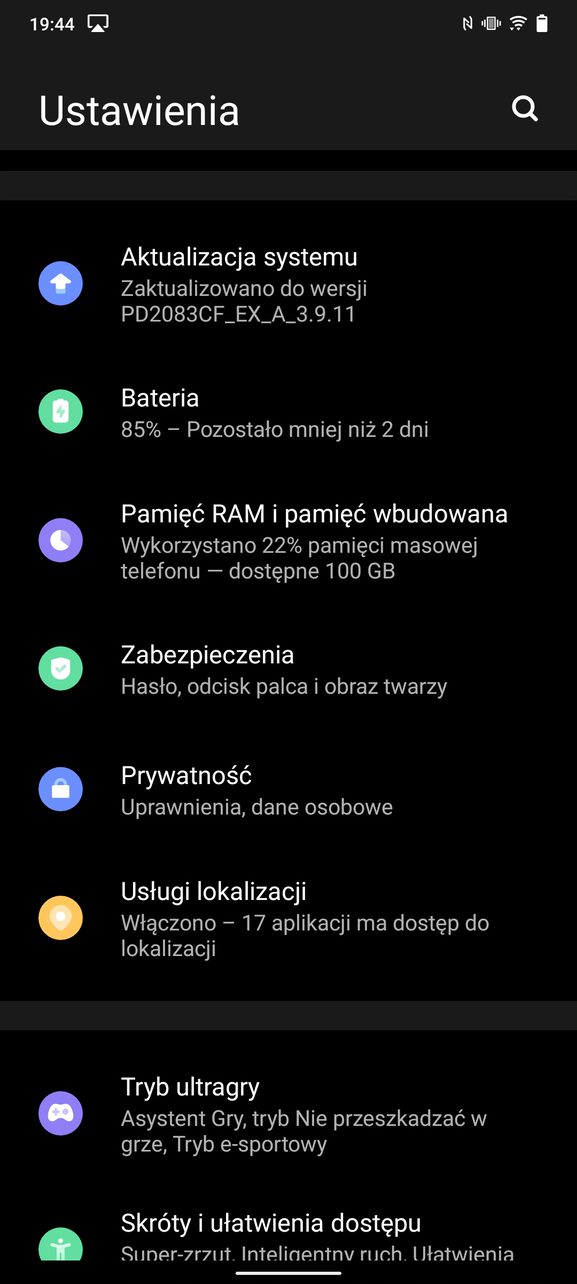Open Skróty i ułatwienia dostępu
577x1284 pixels.
[288, 1237]
